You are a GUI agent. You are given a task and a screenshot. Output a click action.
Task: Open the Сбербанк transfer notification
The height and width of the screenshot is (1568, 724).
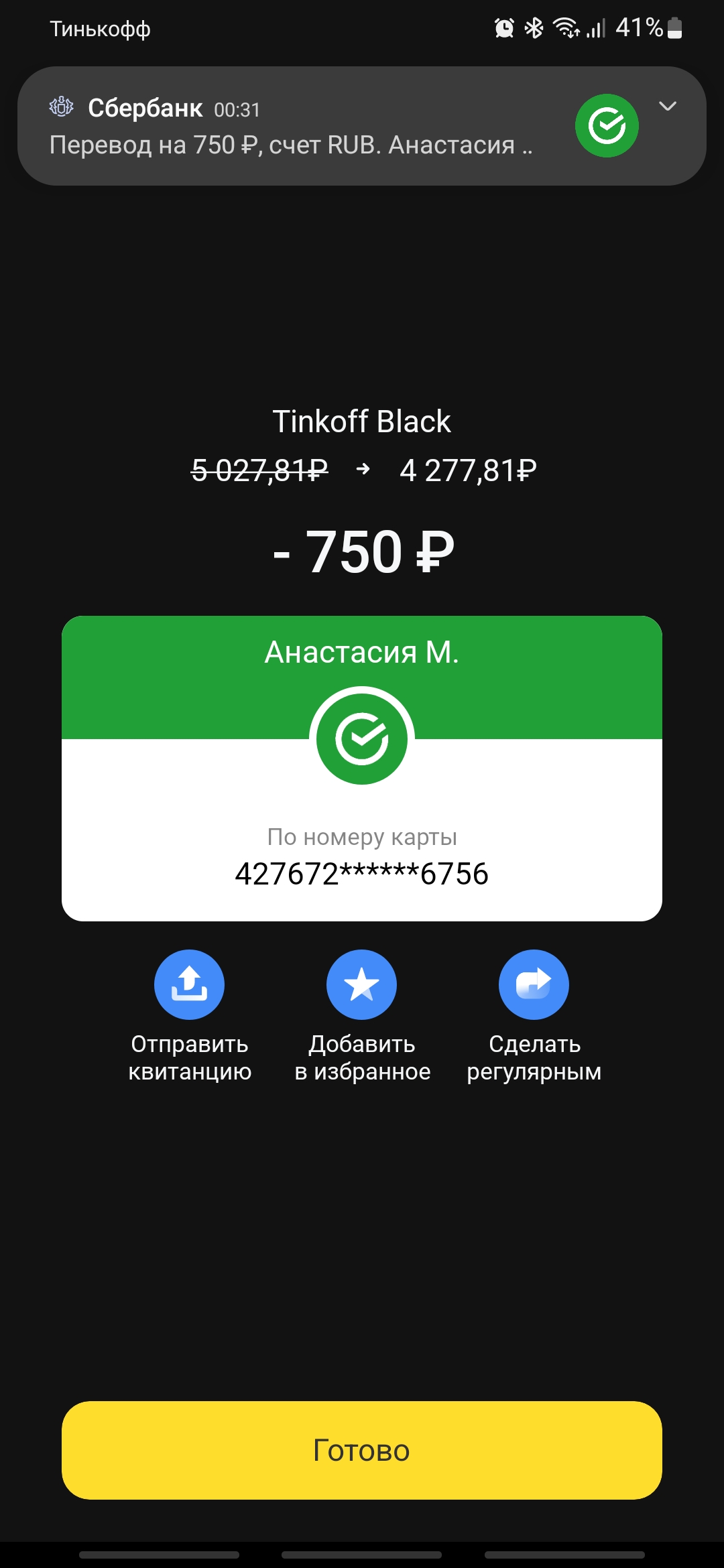[x=362, y=126]
